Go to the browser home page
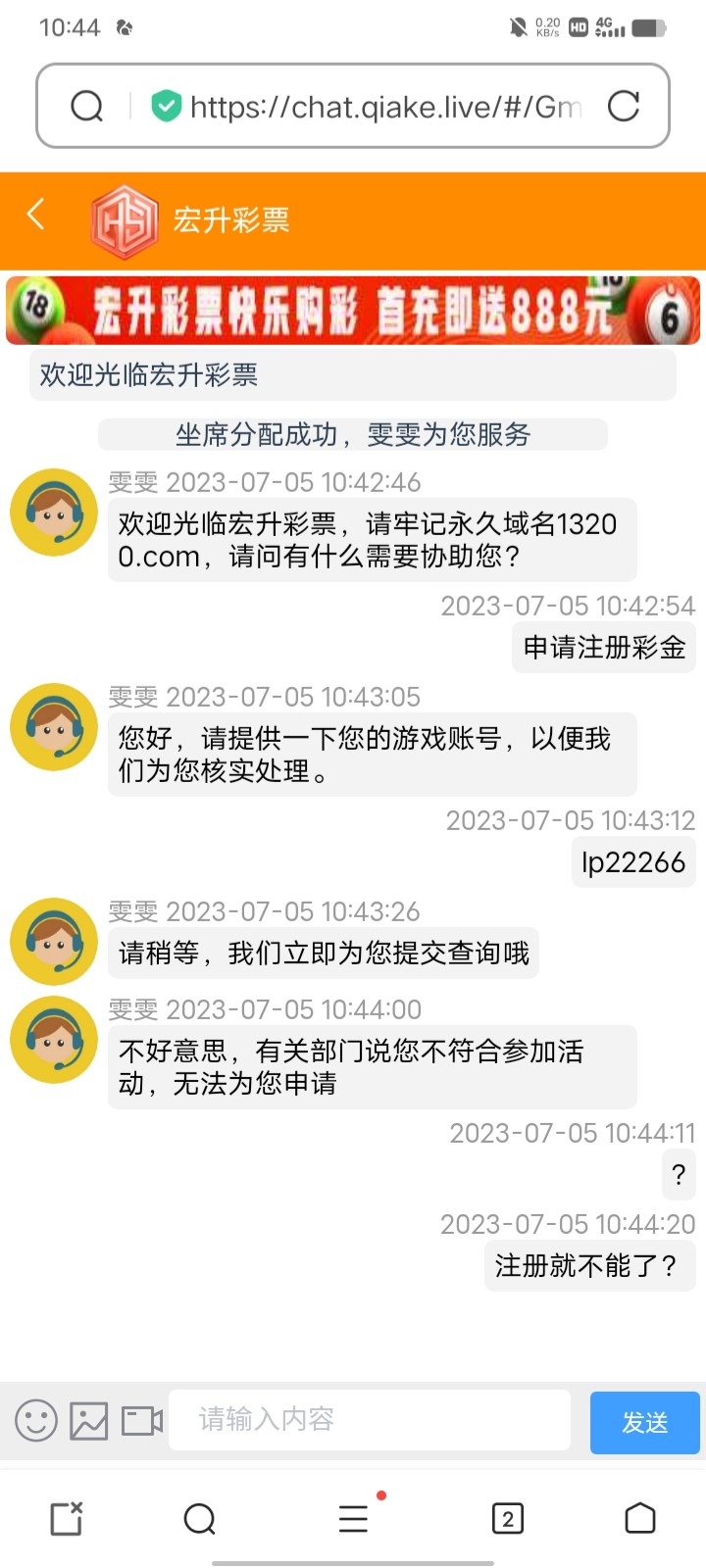 click(640, 1518)
